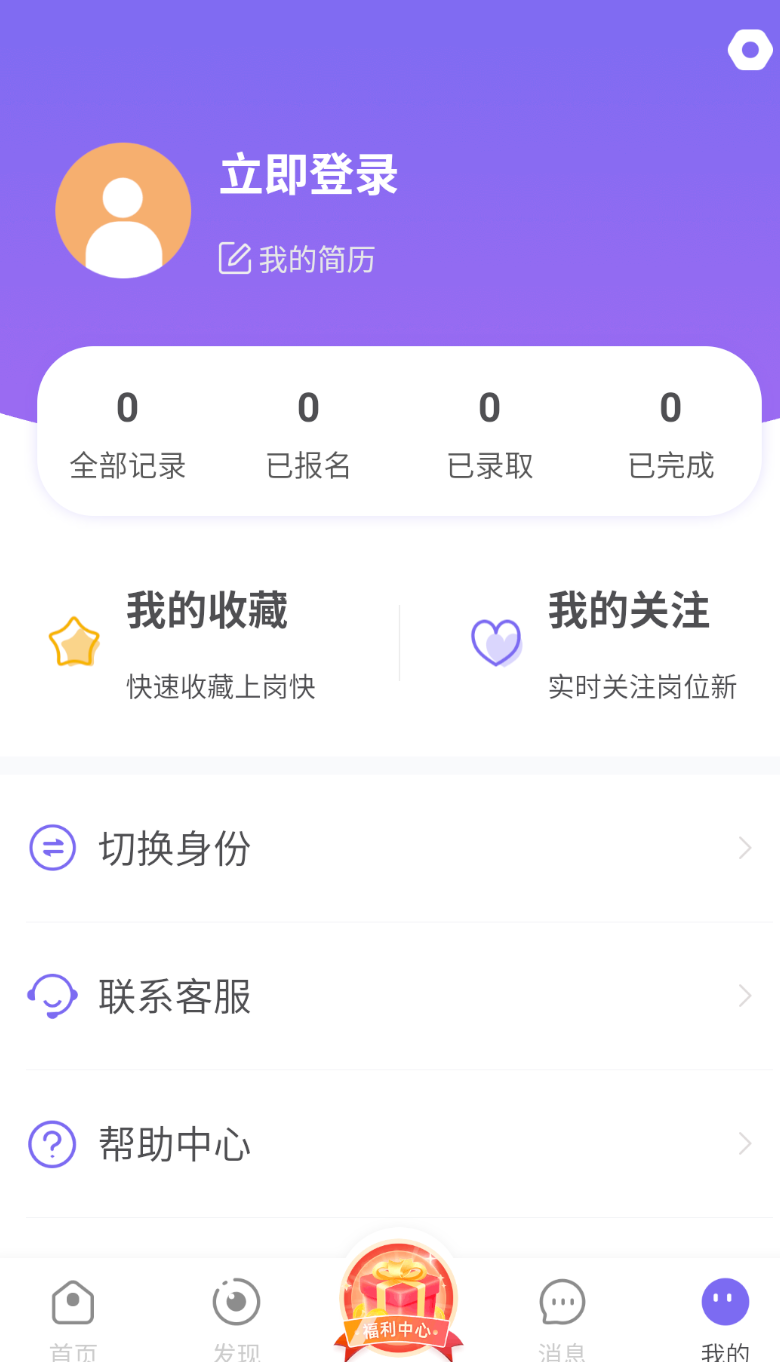The width and height of the screenshot is (780, 1362).
Task: Expand the 切换身份 row chevron
Action: (x=744, y=847)
